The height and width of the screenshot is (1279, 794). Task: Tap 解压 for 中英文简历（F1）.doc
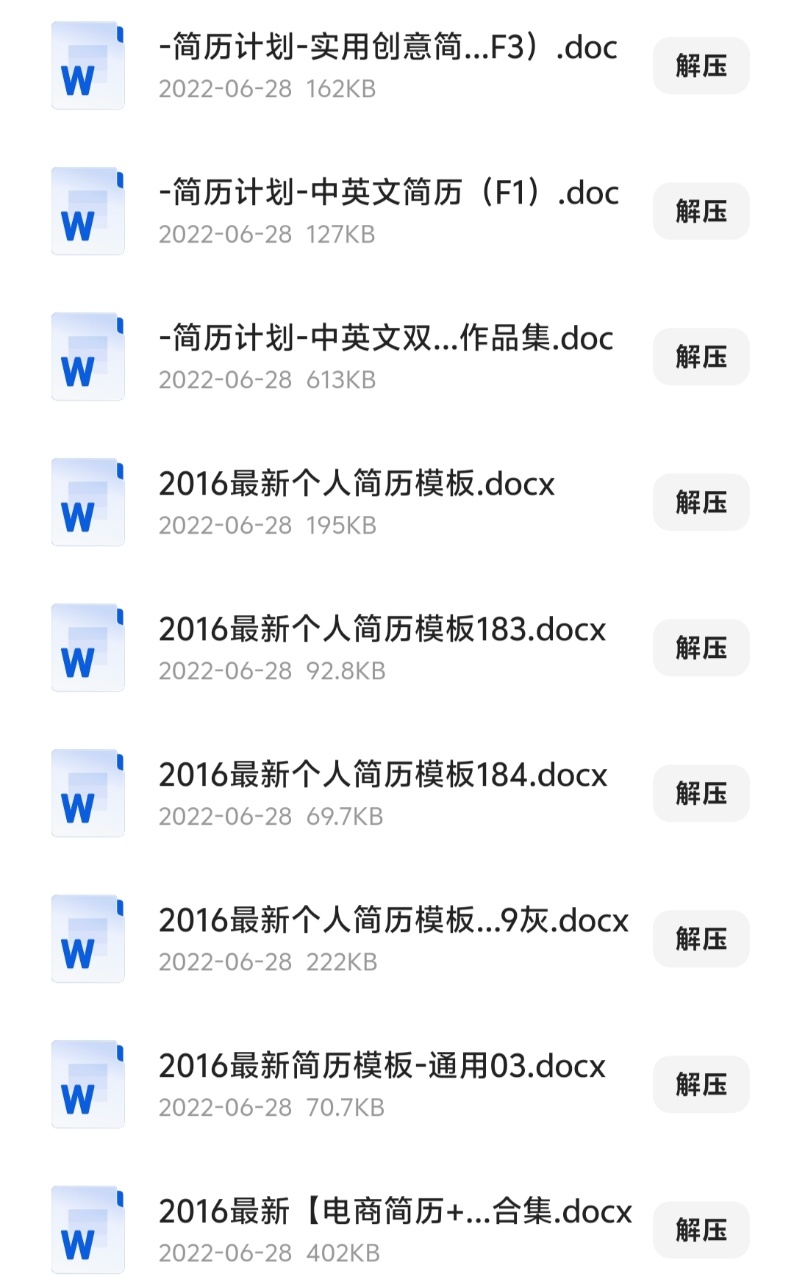point(700,211)
